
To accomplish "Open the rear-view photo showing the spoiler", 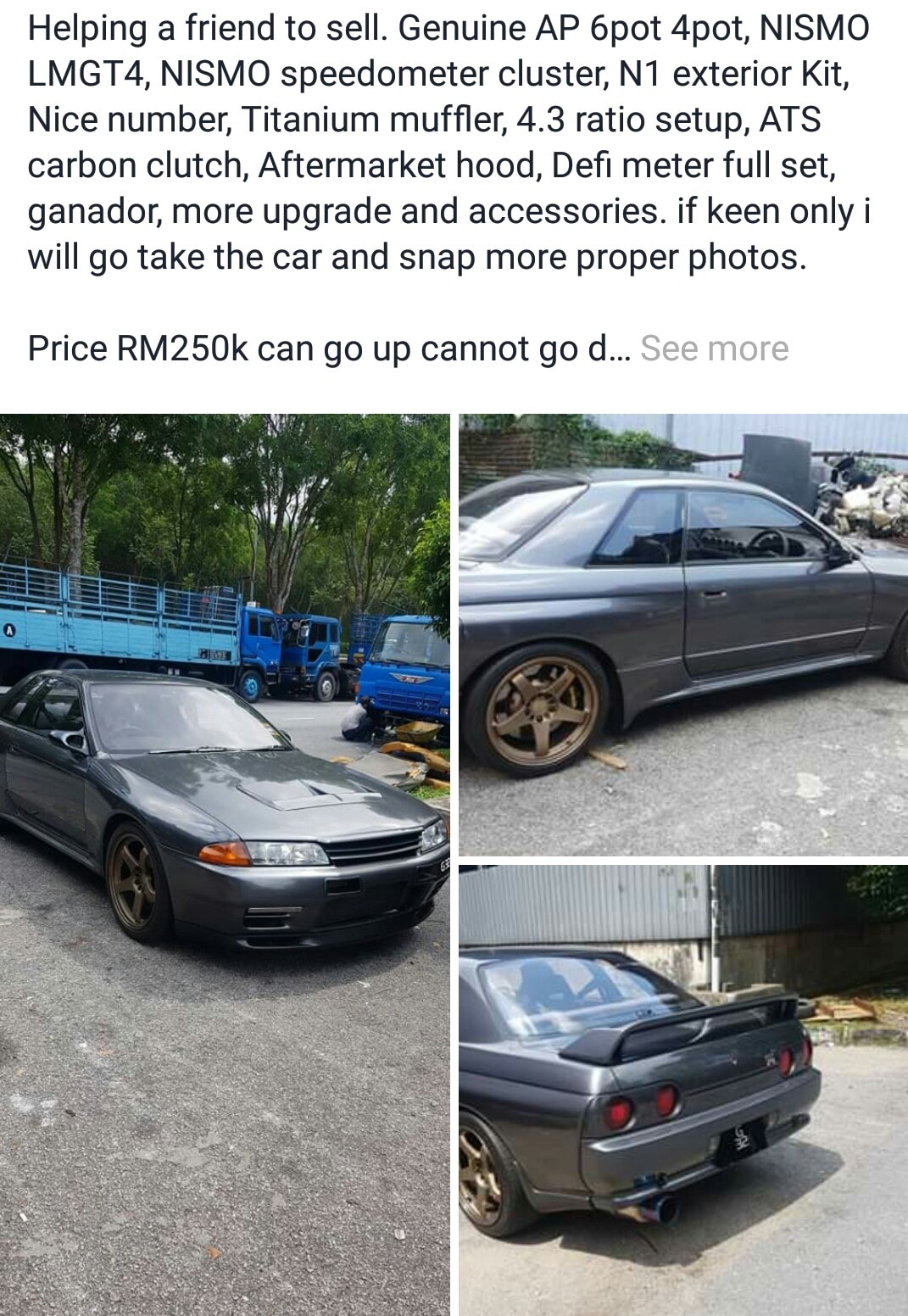I will 683,1090.
